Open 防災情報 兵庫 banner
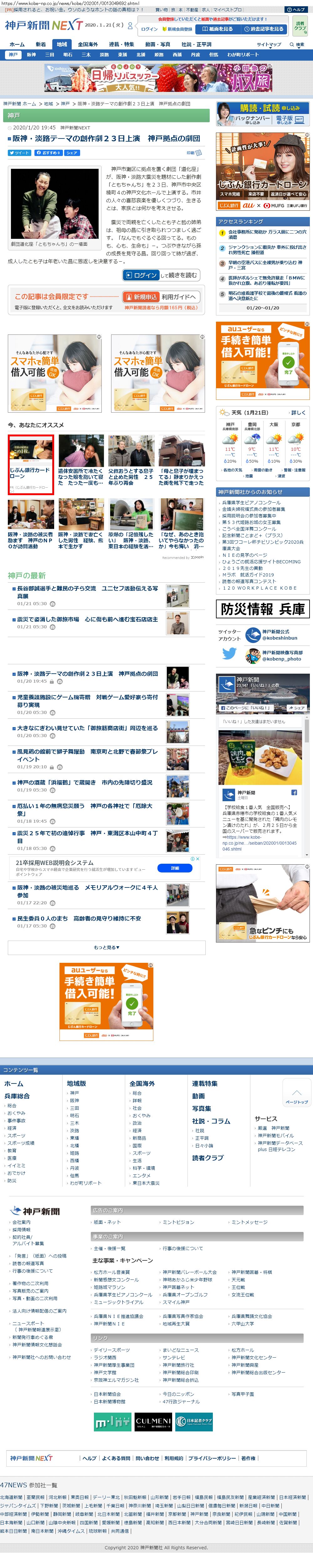This screenshot has width=313, height=1568. (263, 609)
